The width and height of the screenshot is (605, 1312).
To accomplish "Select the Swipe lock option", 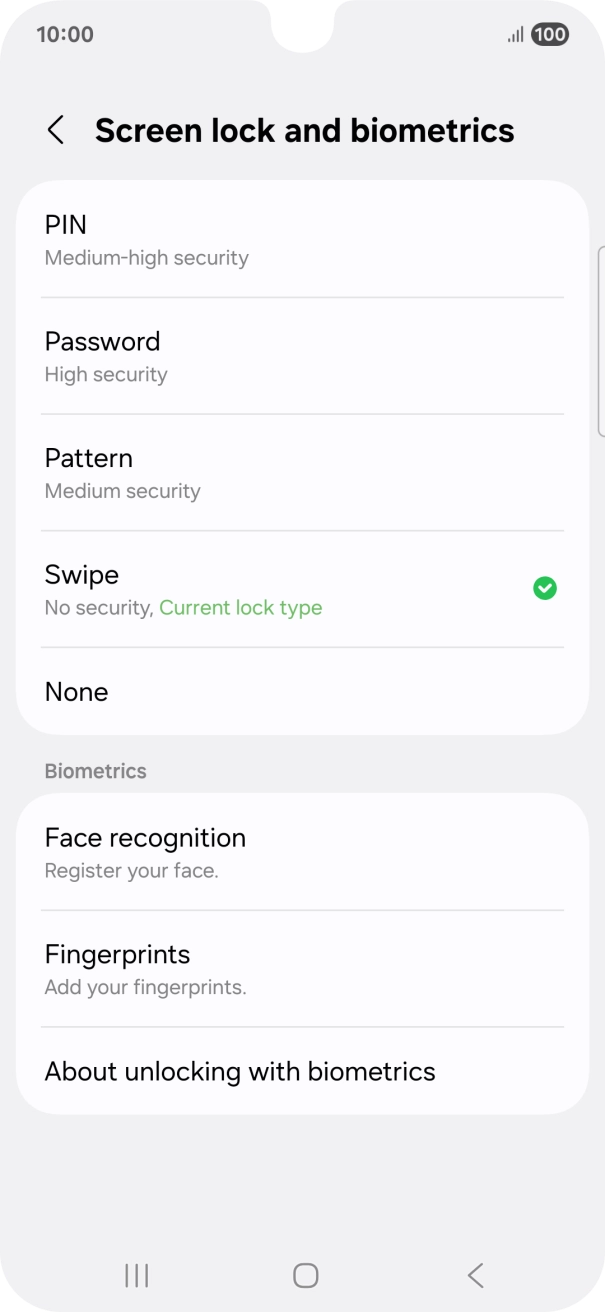I will click(302, 589).
